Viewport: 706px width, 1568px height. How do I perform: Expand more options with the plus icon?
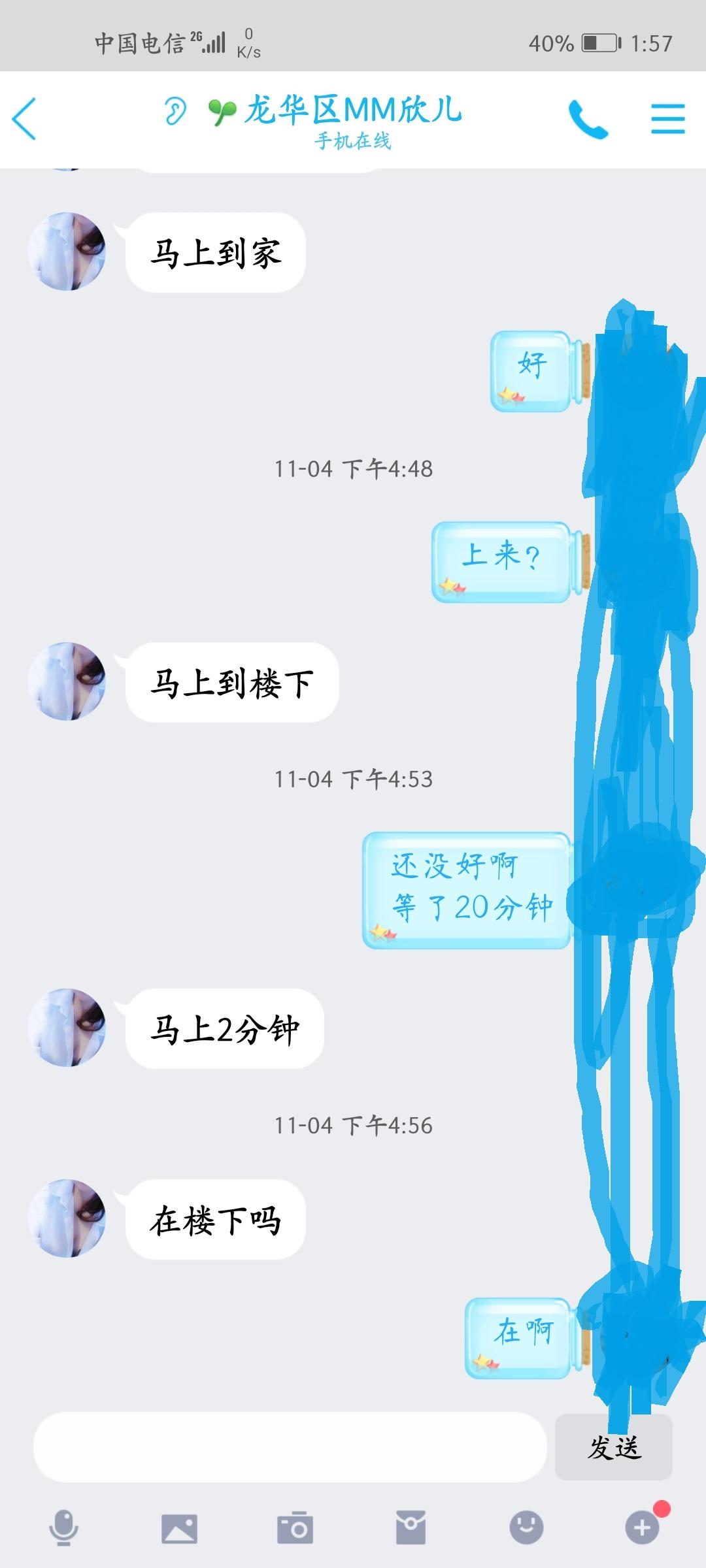click(x=642, y=1527)
